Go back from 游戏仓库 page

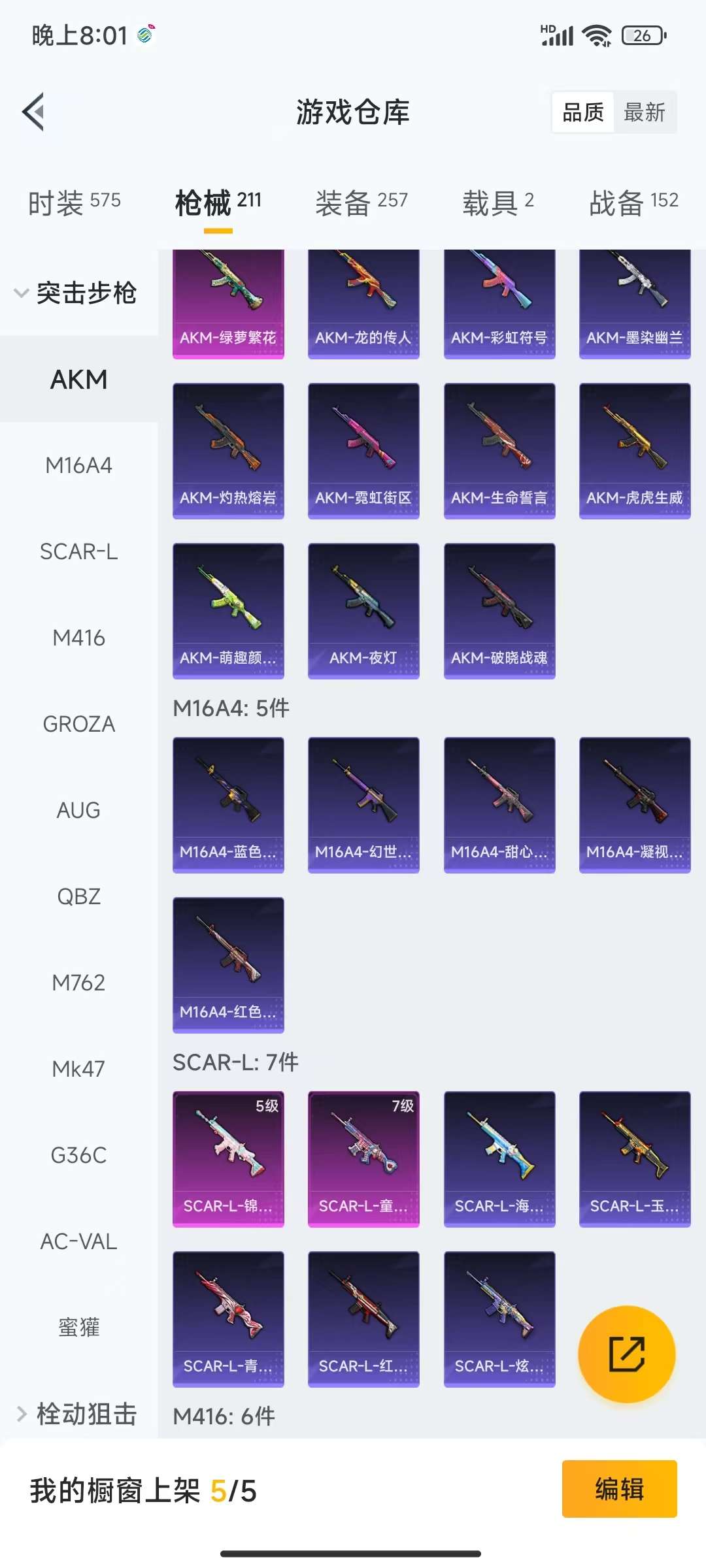(34, 112)
